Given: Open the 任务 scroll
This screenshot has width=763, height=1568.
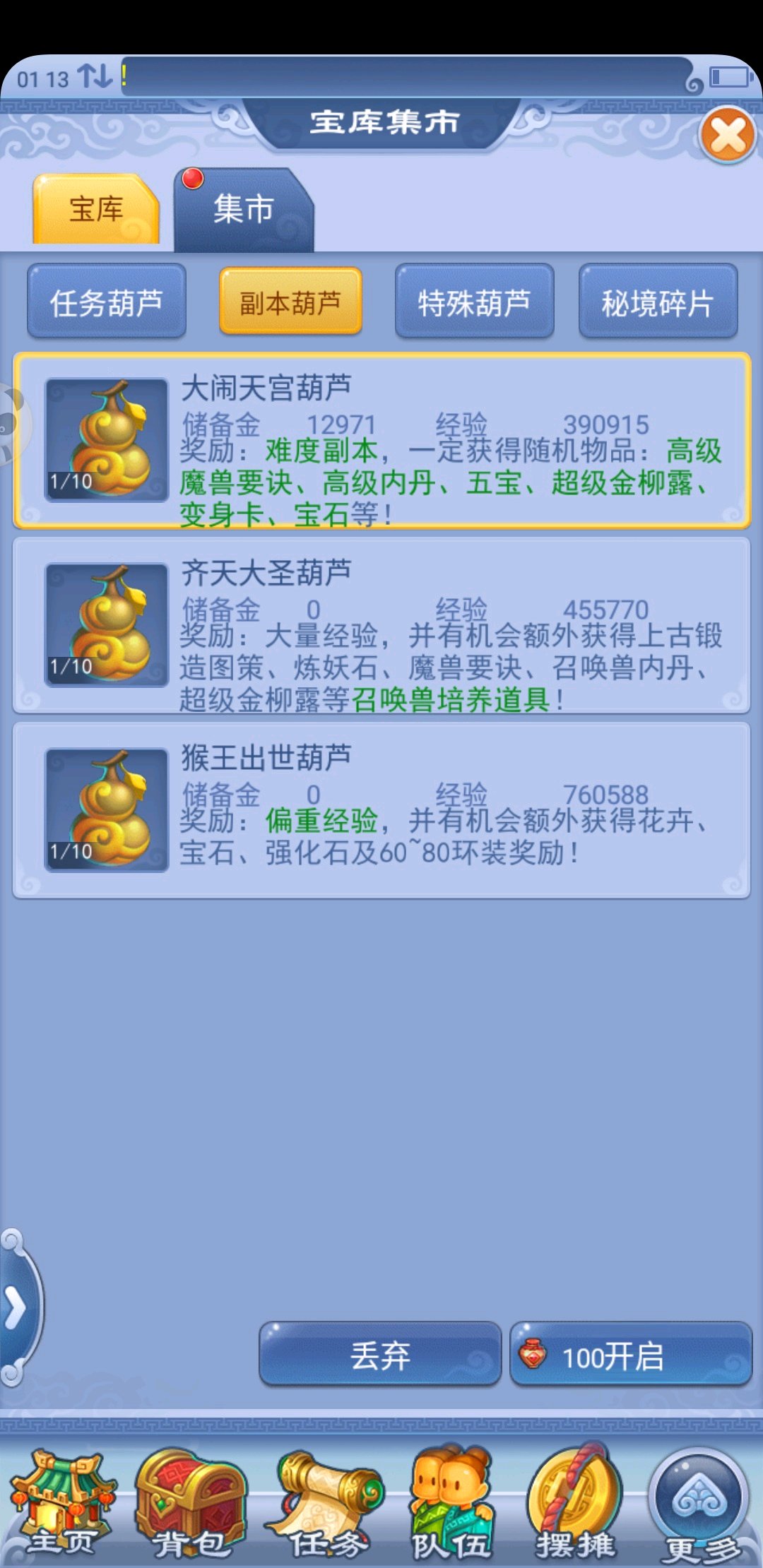Looking at the screenshot, I should pos(326,1504).
